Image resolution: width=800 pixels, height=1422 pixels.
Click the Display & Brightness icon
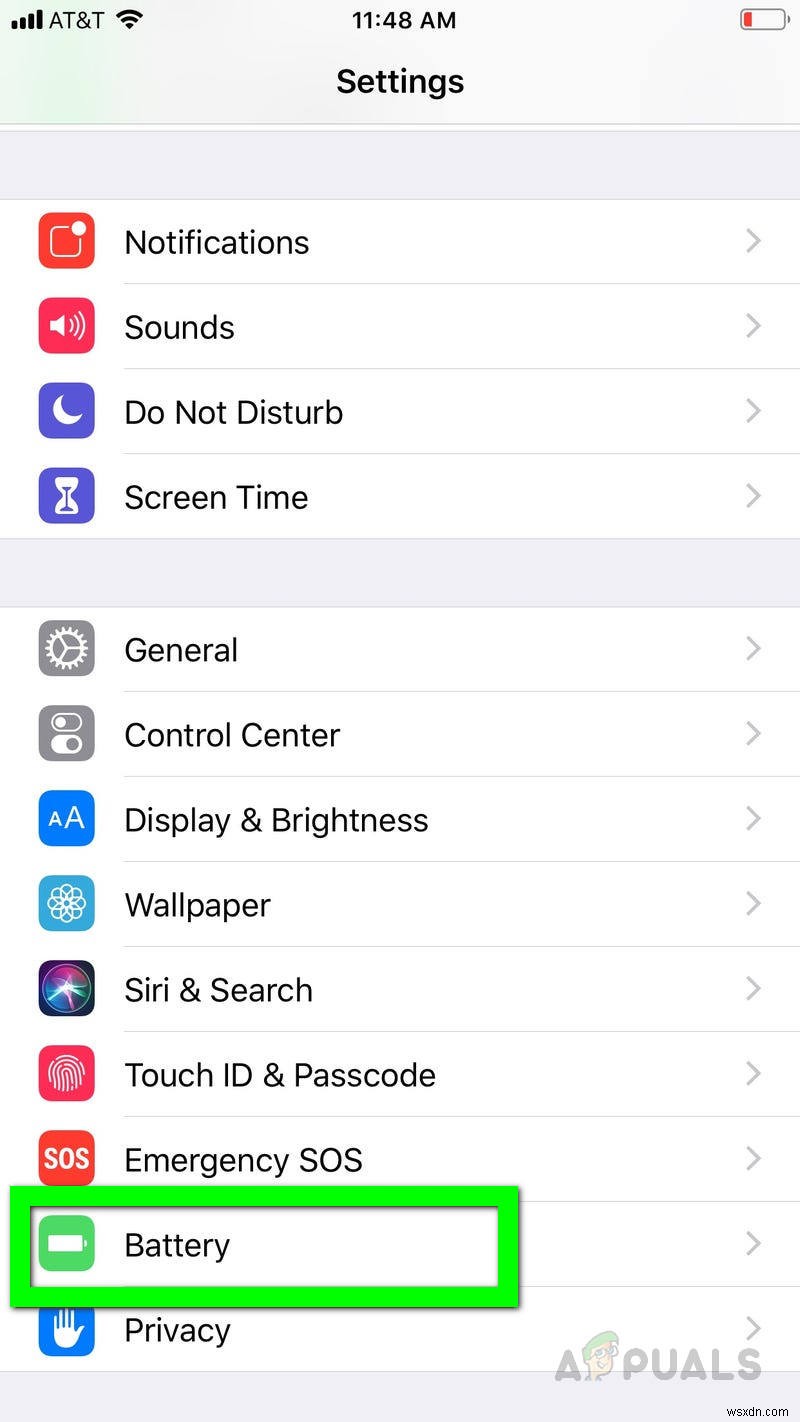click(66, 818)
